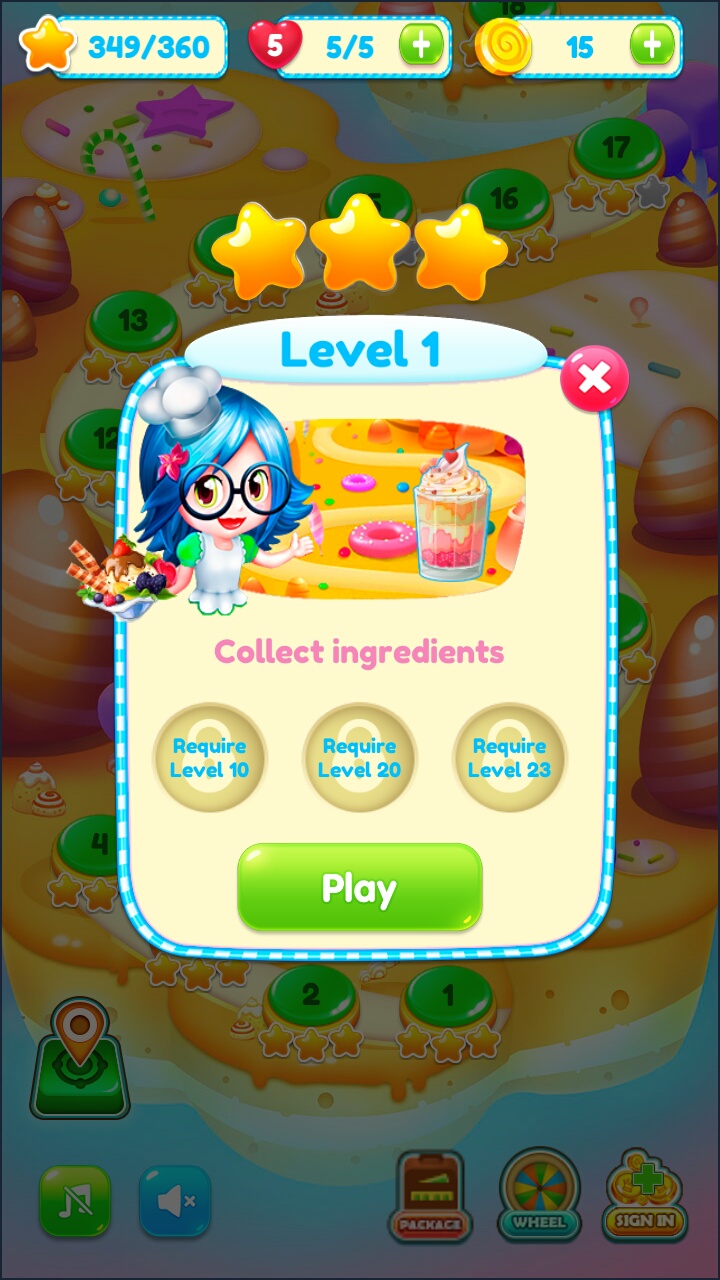Viewport: 720px width, 1280px height.
Task: Add more coins with plus button
Action: [651, 45]
